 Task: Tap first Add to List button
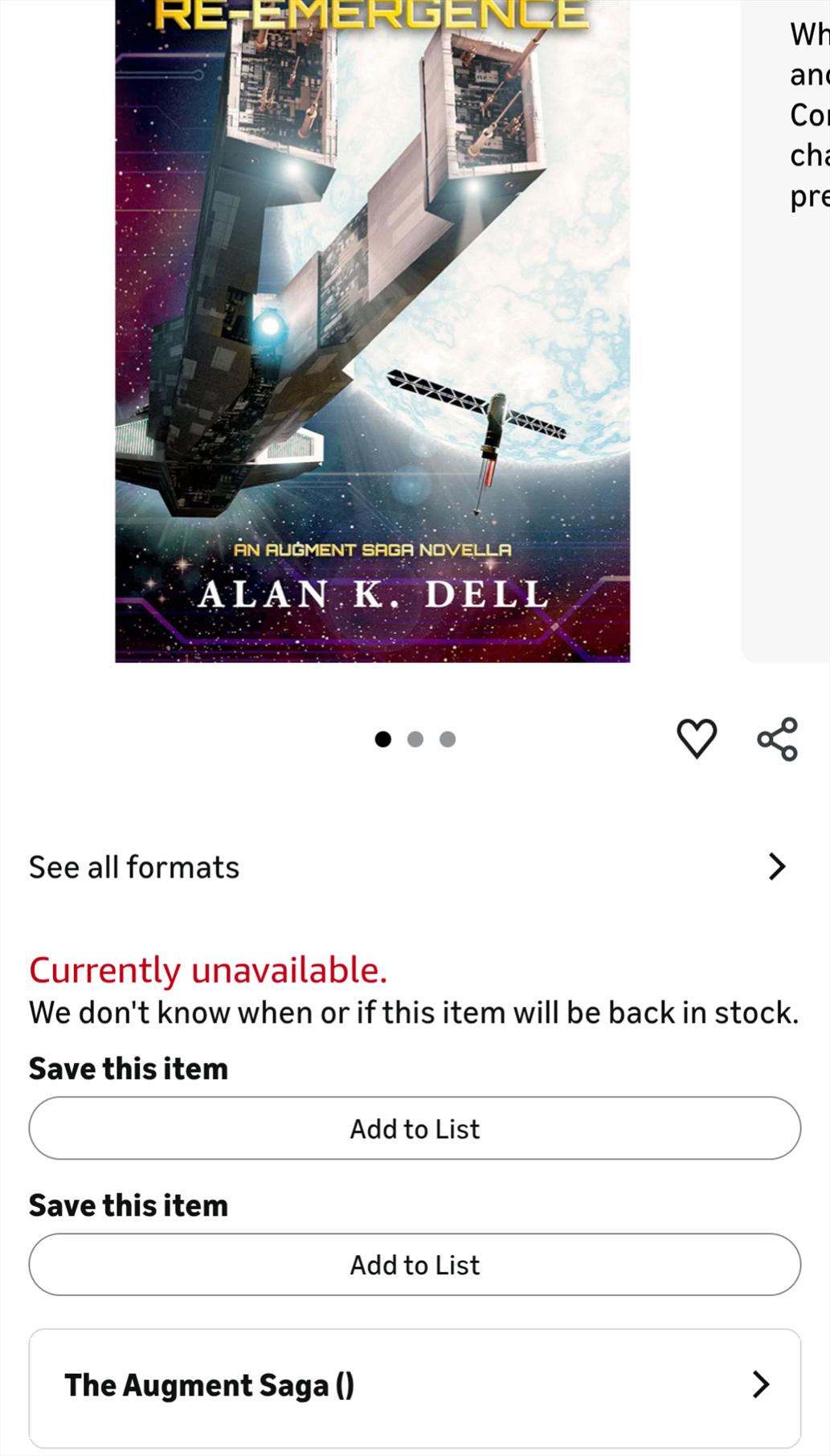click(415, 1128)
